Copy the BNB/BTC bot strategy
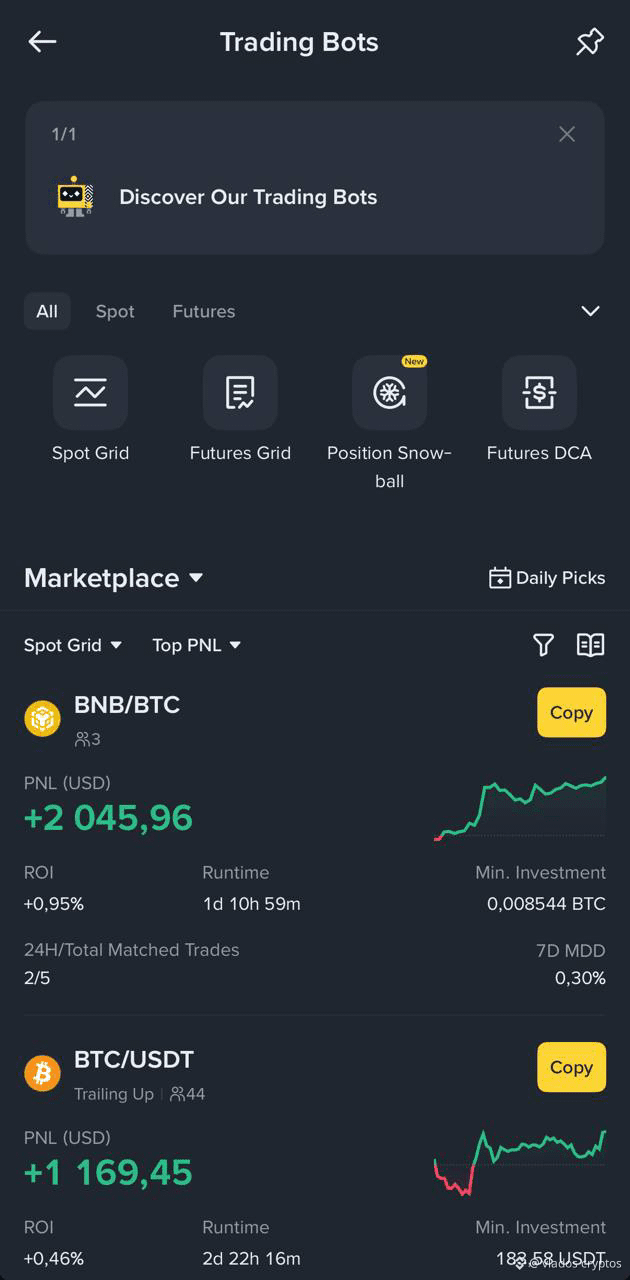630x1280 pixels. click(x=572, y=712)
